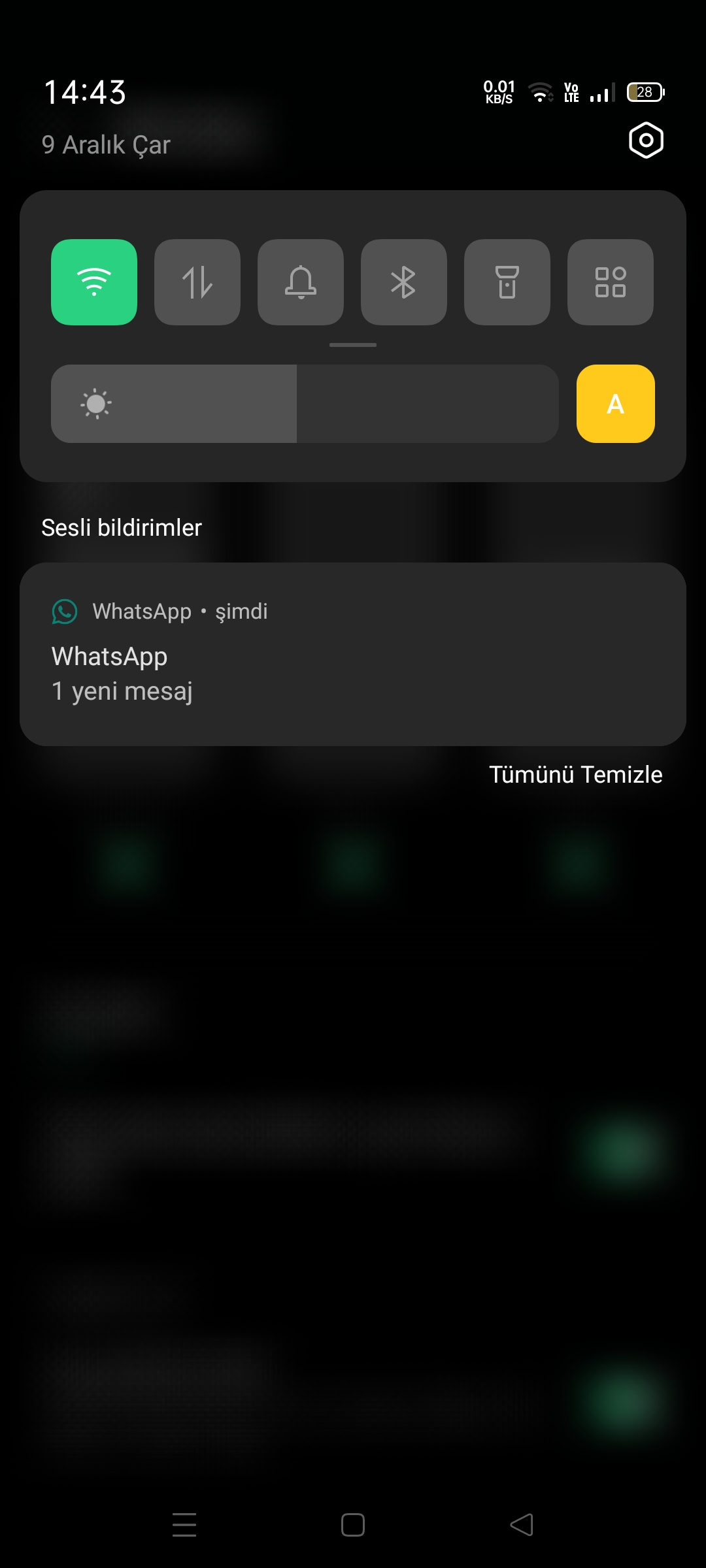Open settings via the gear icon

[646, 140]
